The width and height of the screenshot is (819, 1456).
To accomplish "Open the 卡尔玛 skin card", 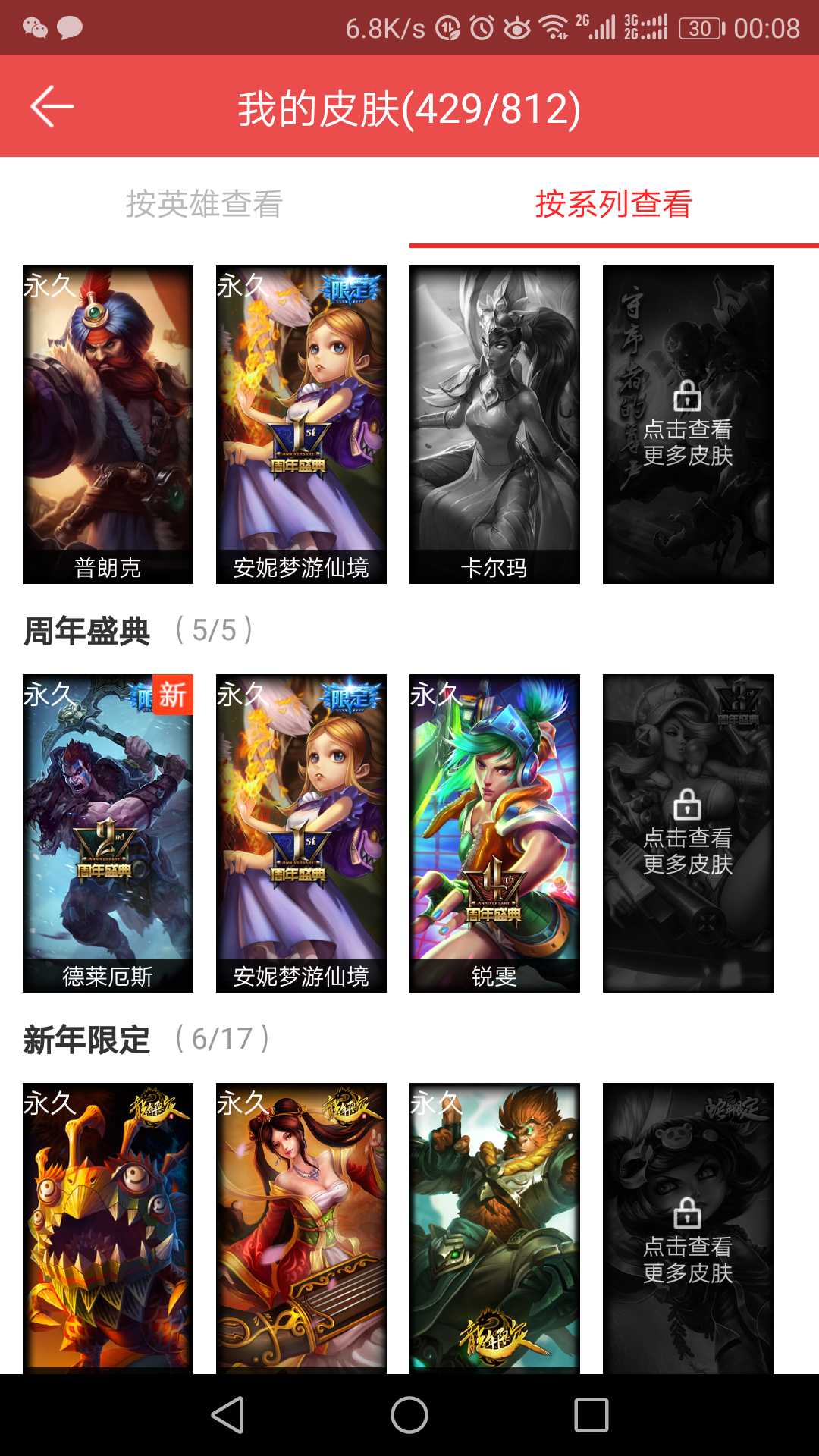I will coord(494,424).
